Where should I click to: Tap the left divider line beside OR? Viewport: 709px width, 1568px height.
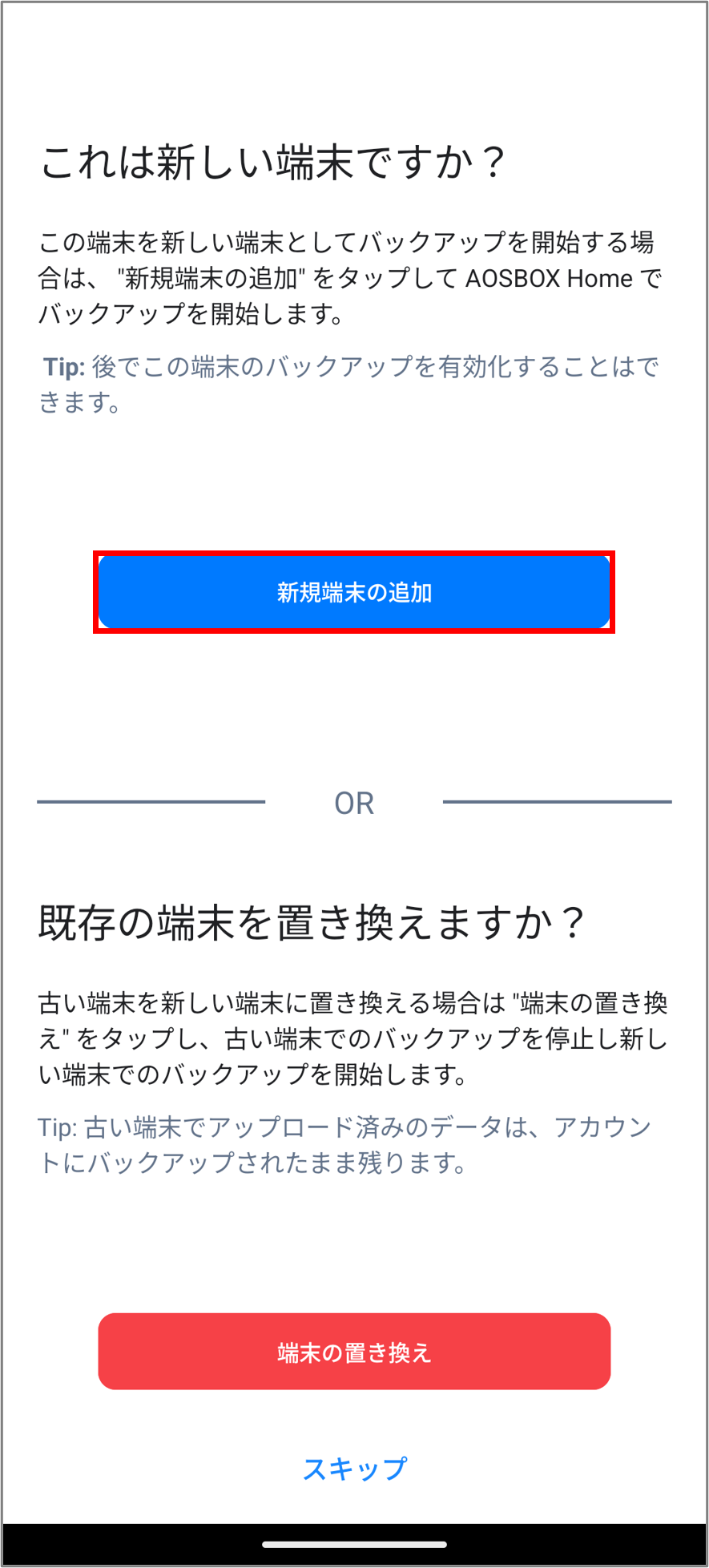(152, 801)
